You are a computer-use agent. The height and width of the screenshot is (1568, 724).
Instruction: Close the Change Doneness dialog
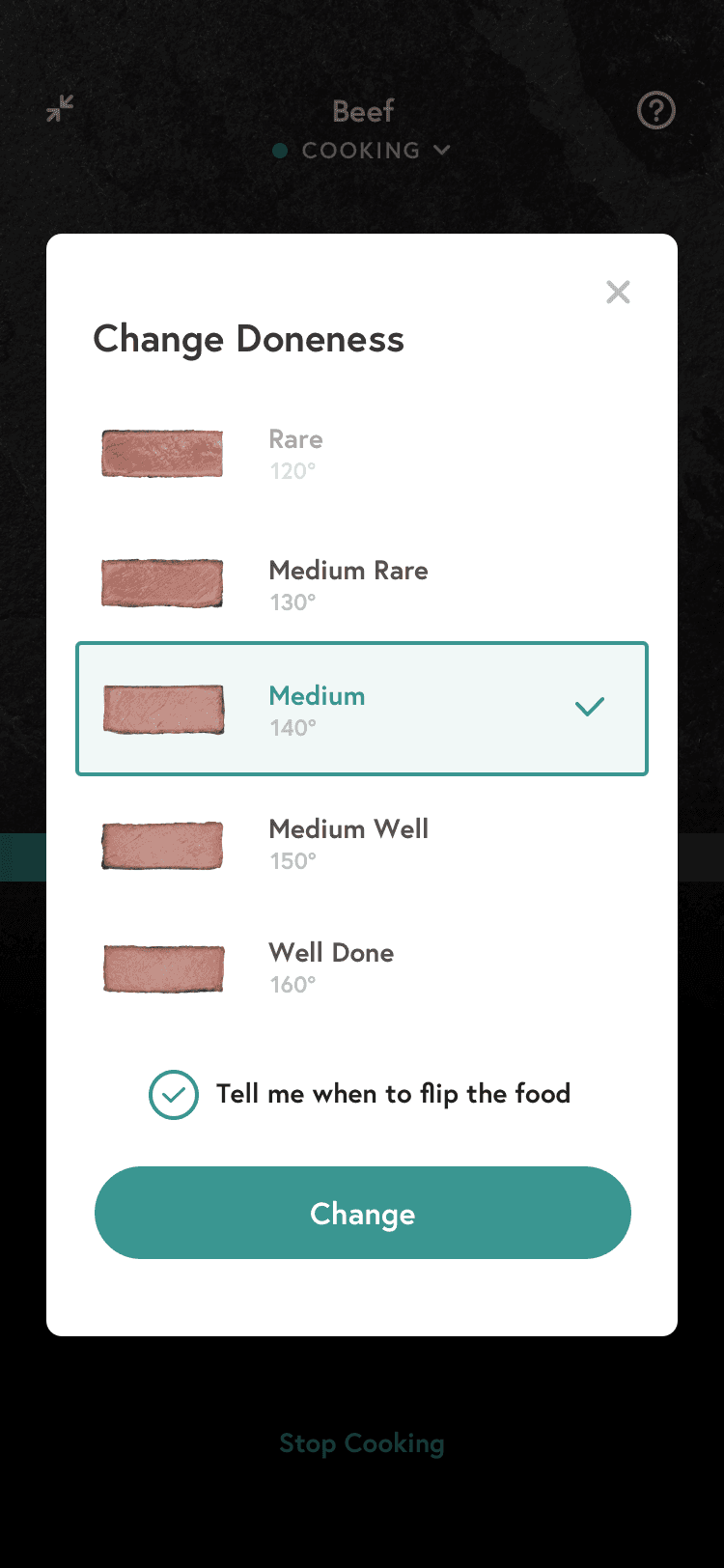click(618, 292)
